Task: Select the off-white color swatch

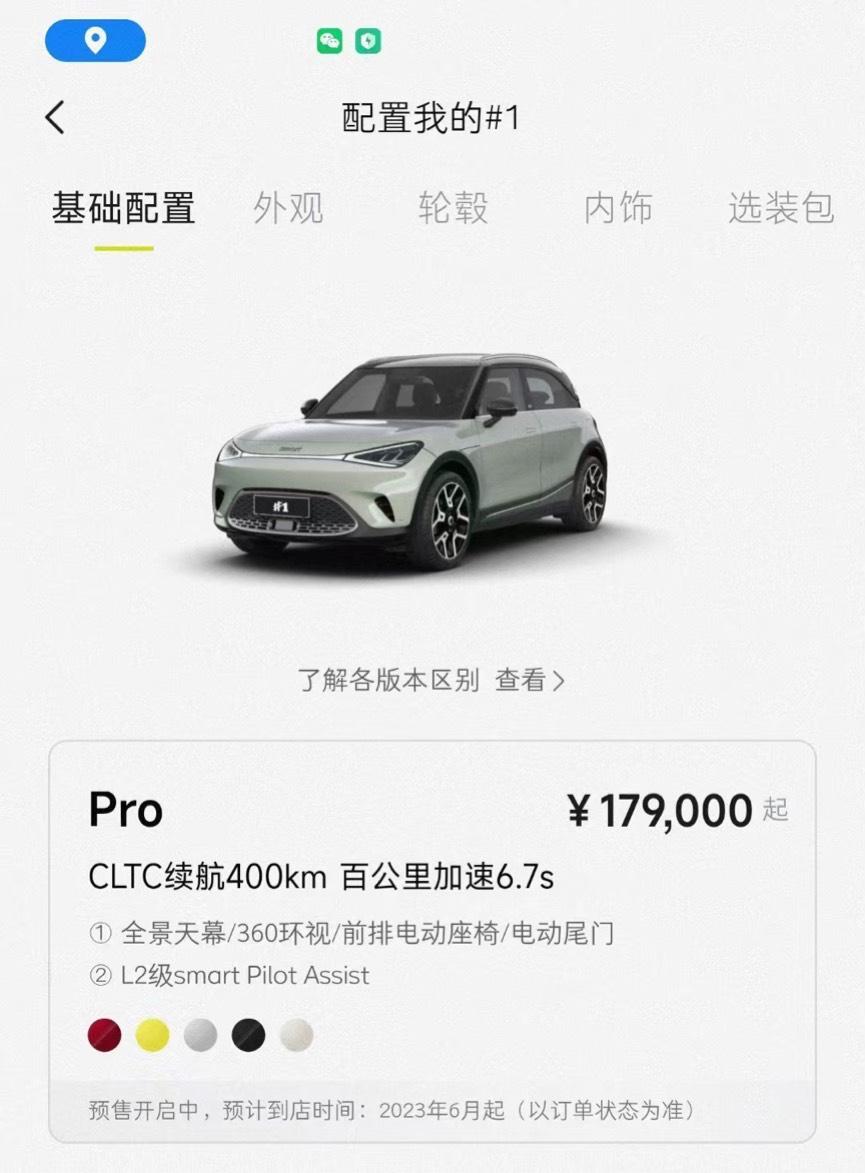Action: [x=296, y=1035]
